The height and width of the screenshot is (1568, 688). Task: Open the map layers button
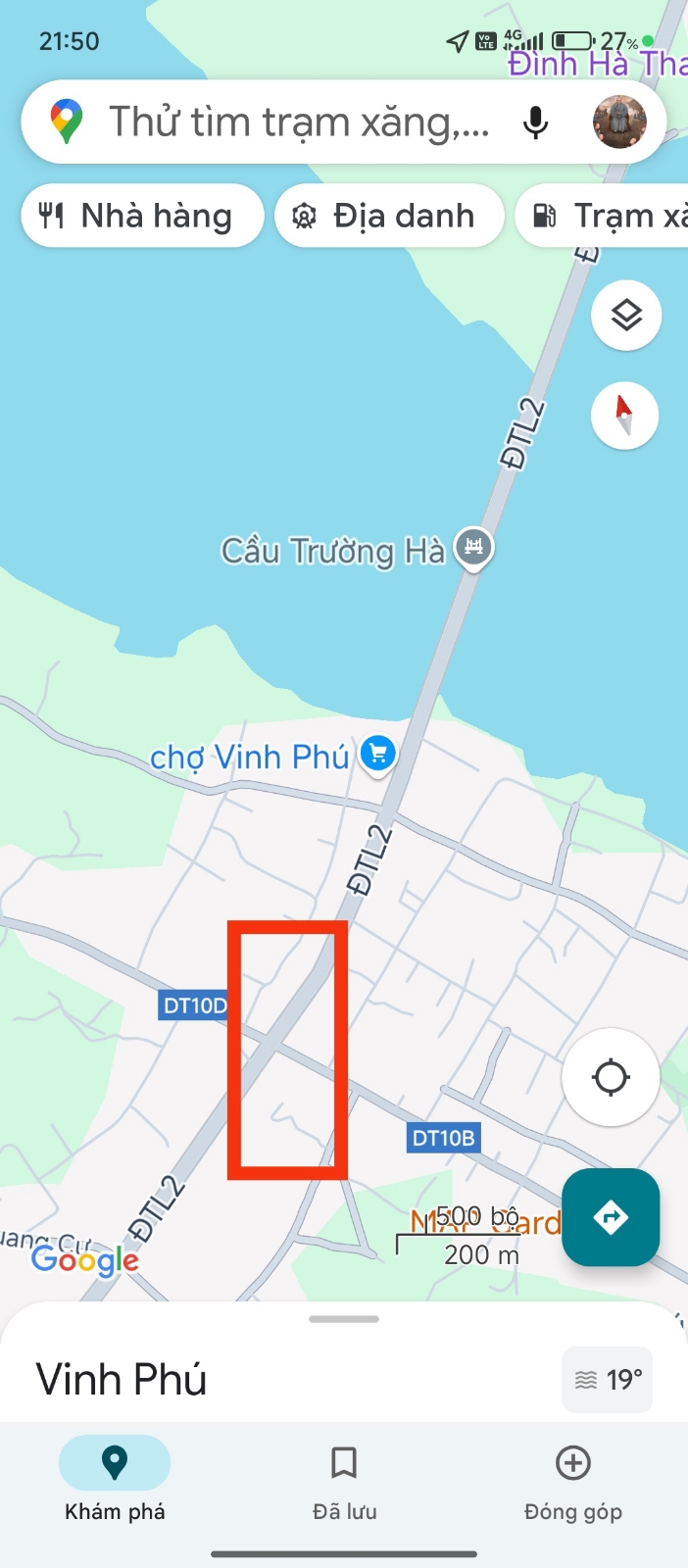(626, 316)
